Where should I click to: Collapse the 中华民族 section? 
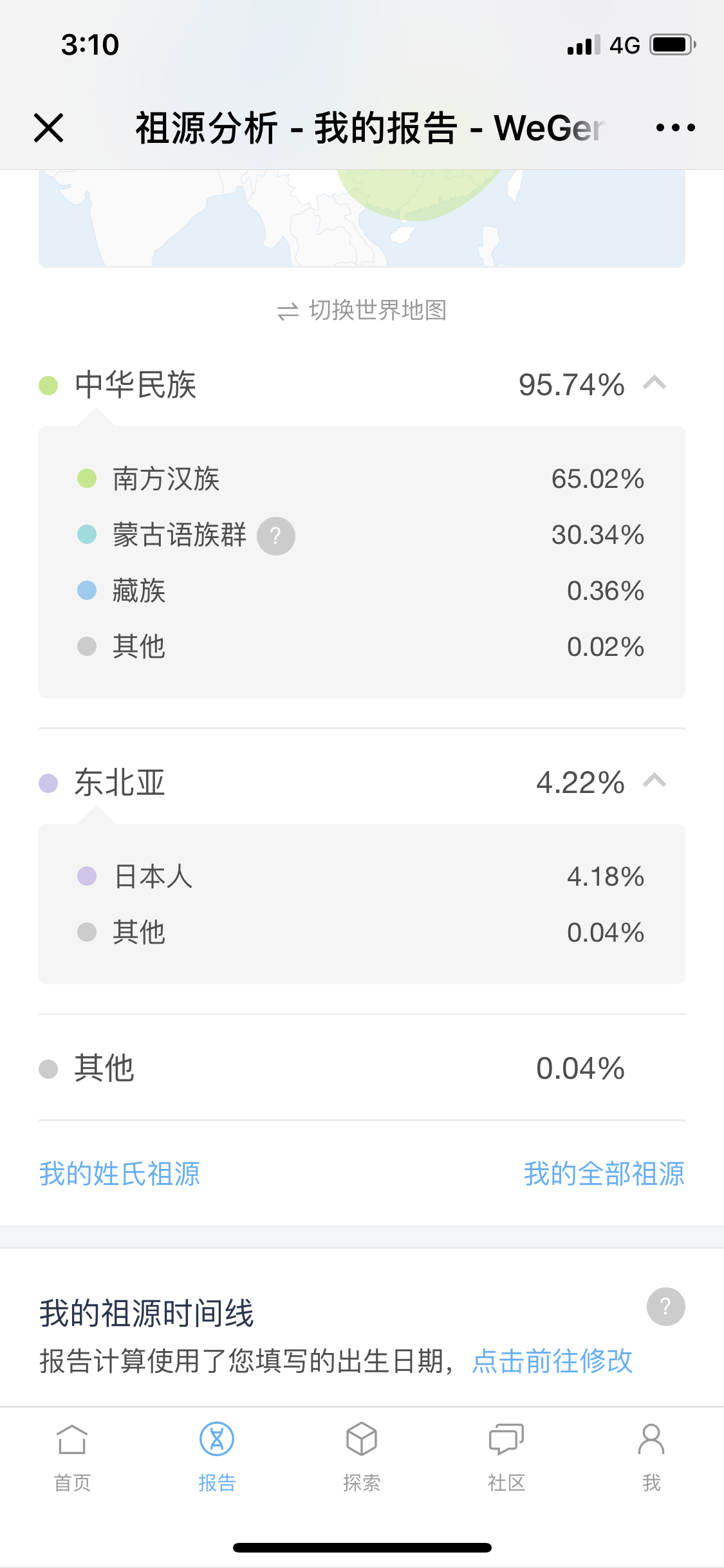[x=654, y=384]
